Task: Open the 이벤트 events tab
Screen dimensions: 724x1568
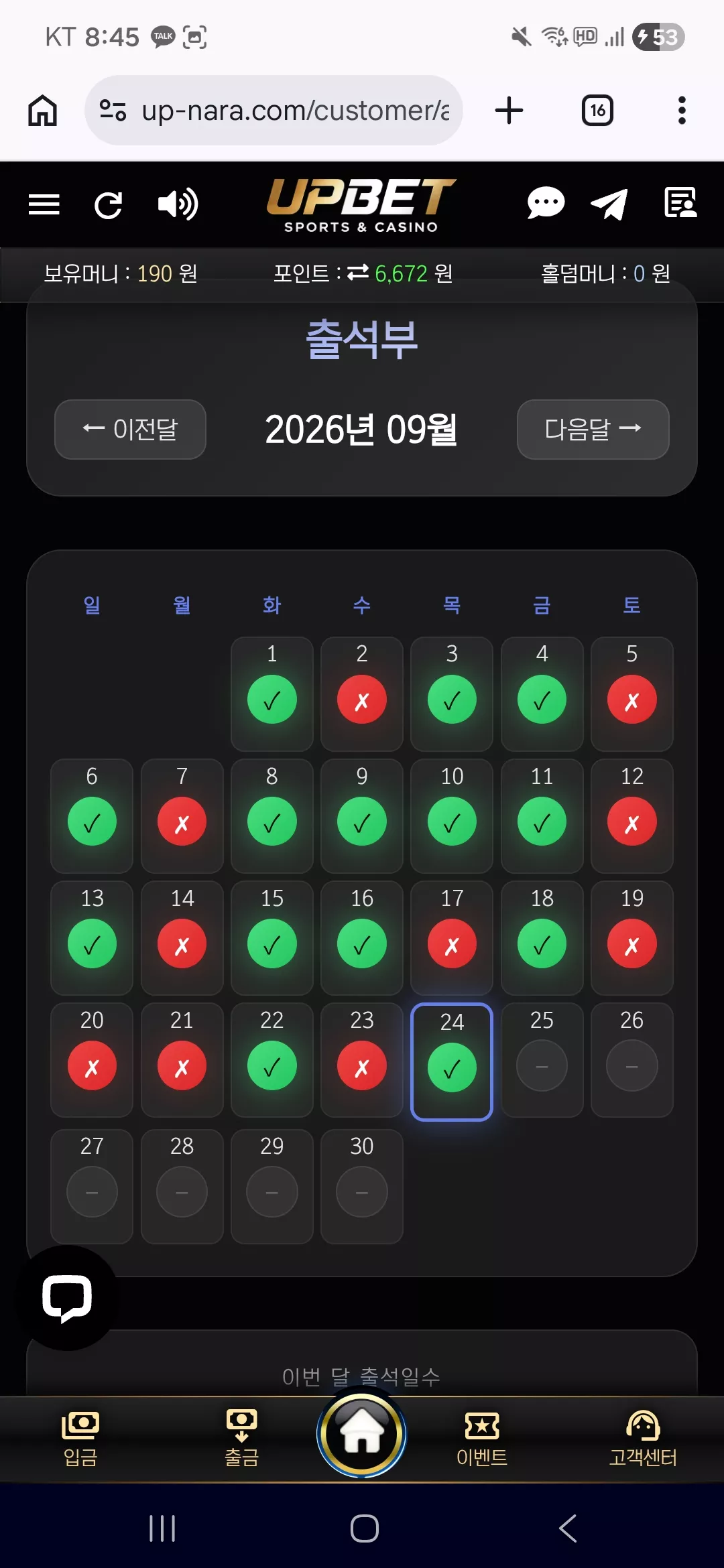Action: pyautogui.click(x=482, y=1439)
